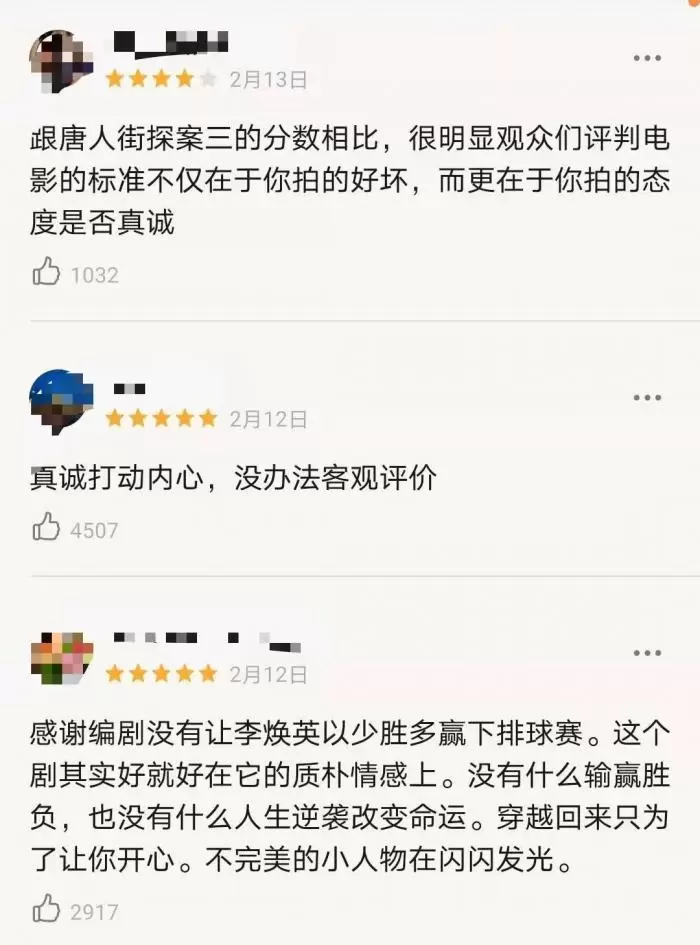Screen dimensions: 700x945
Task: Like the review with 2917 likes
Action: (47, 909)
